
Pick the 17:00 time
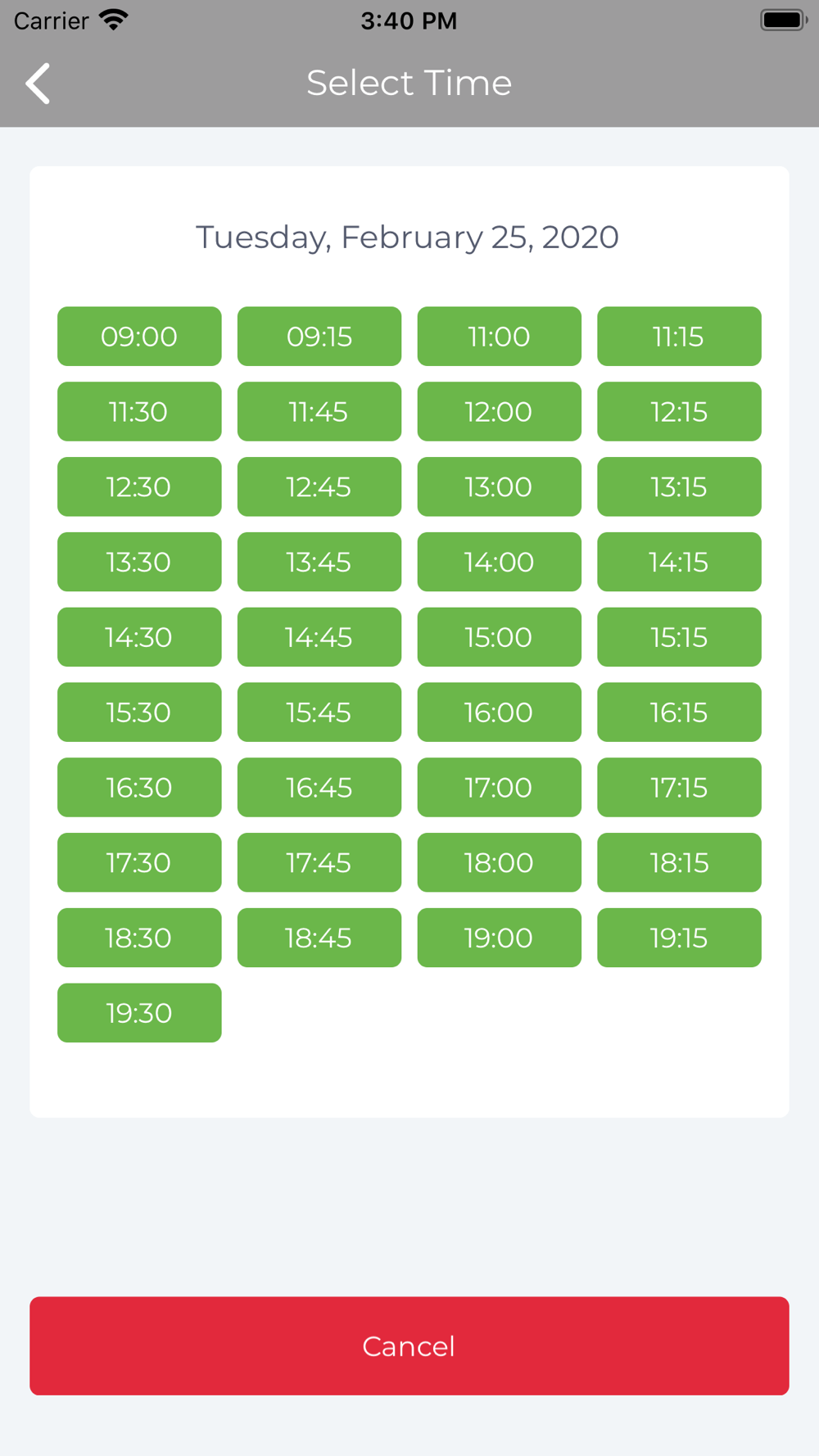pyautogui.click(x=500, y=788)
